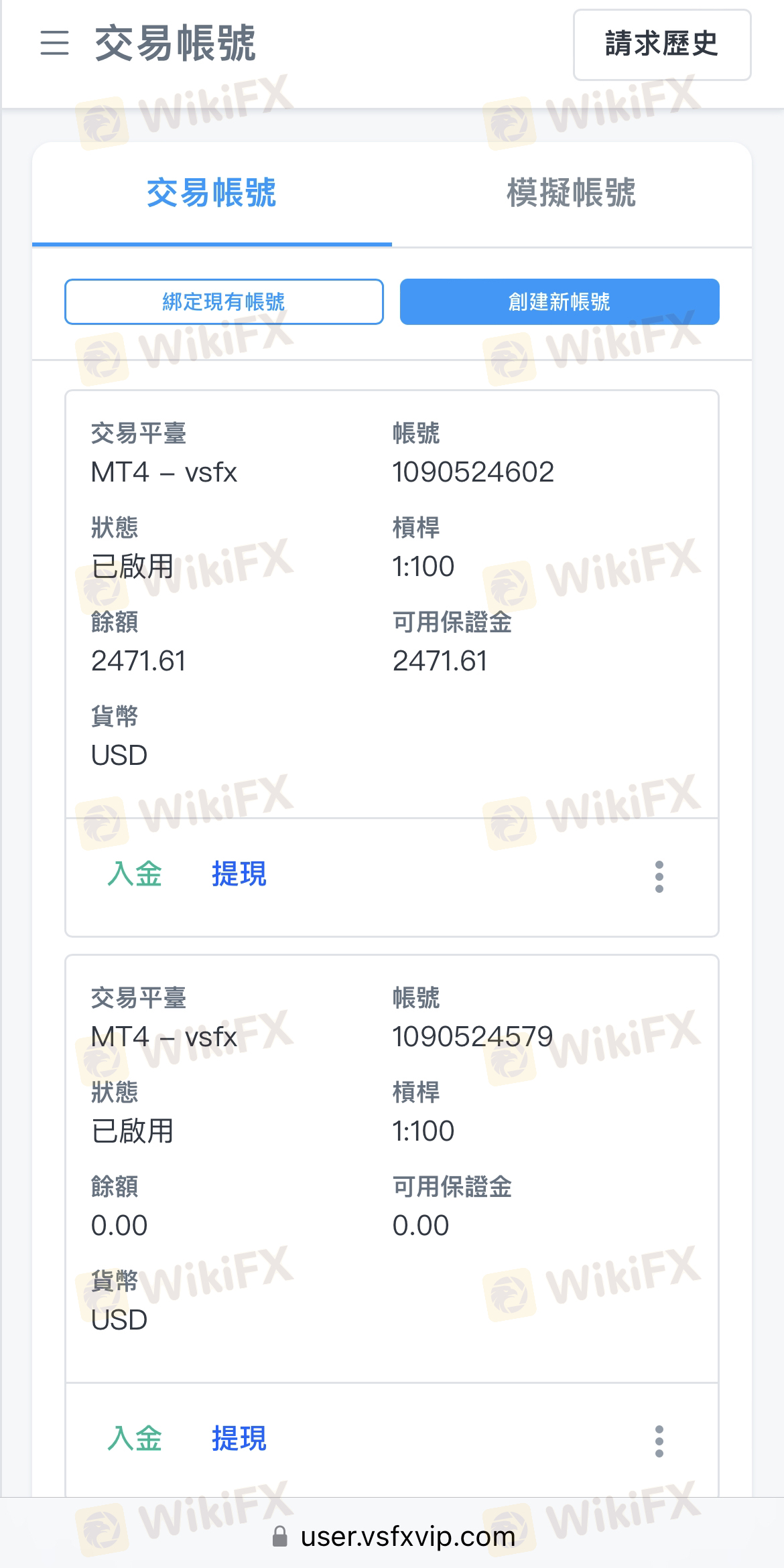
Task: Tap the user.vsfxvip.com address bar
Action: [393, 1537]
